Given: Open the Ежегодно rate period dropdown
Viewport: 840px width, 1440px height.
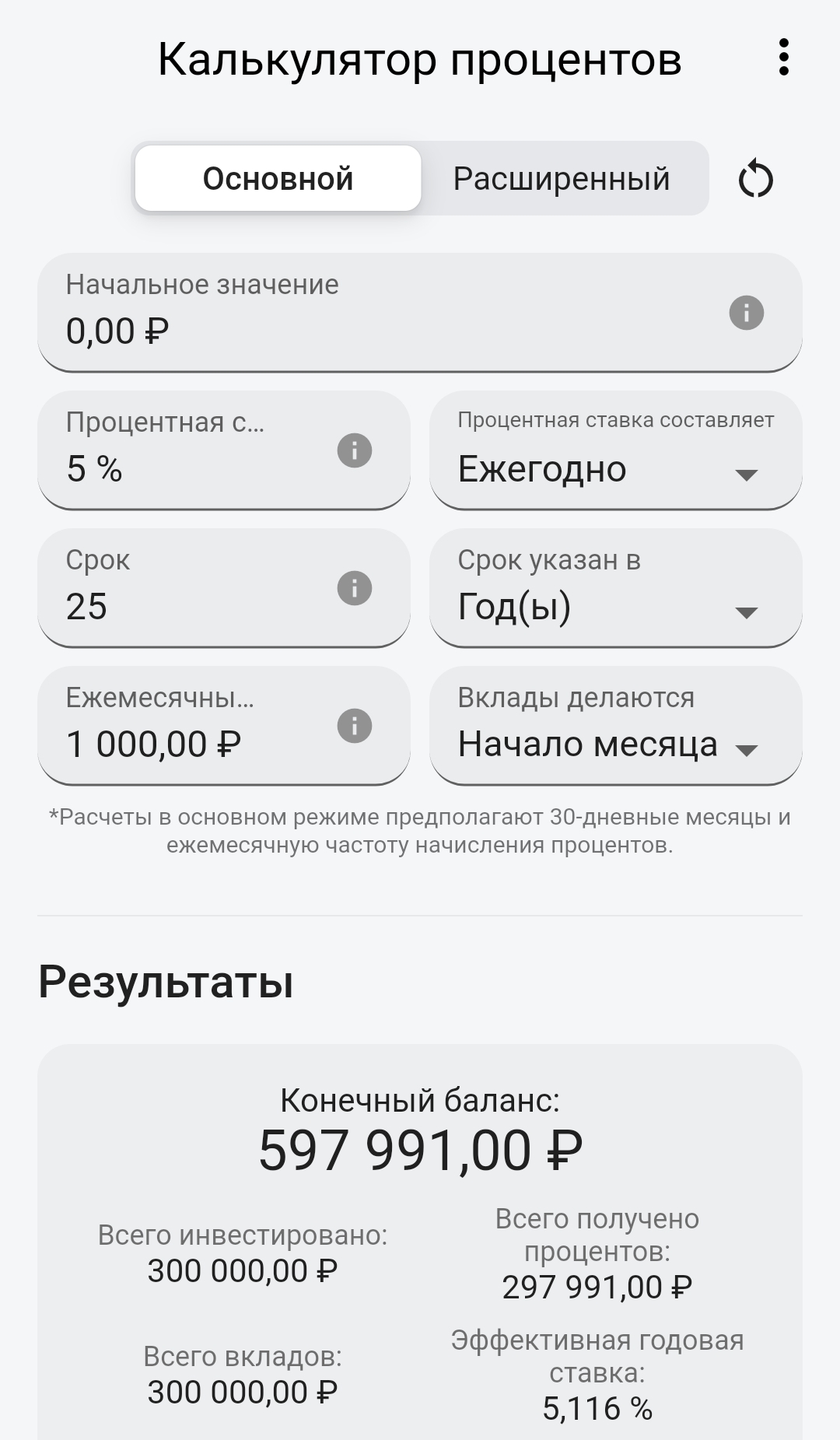Looking at the screenshot, I should pyautogui.click(x=615, y=451).
